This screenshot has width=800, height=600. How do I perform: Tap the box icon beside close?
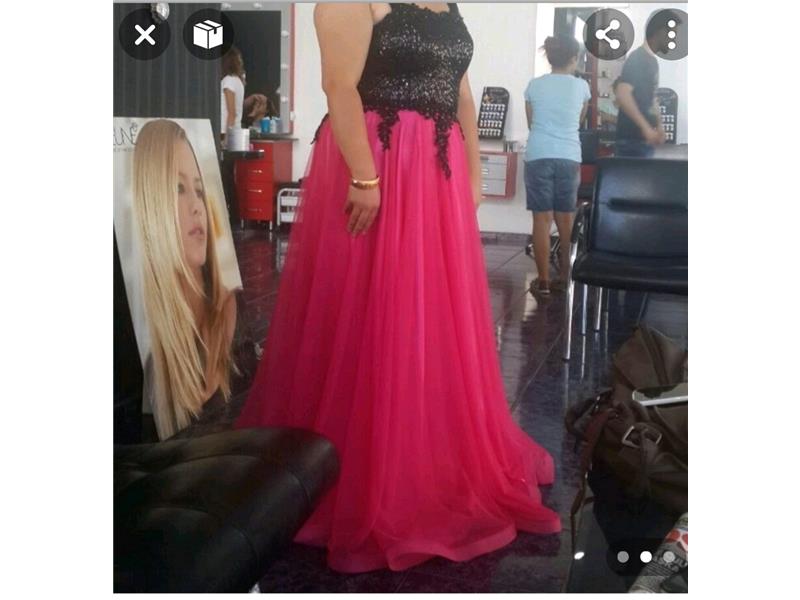[x=208, y=35]
